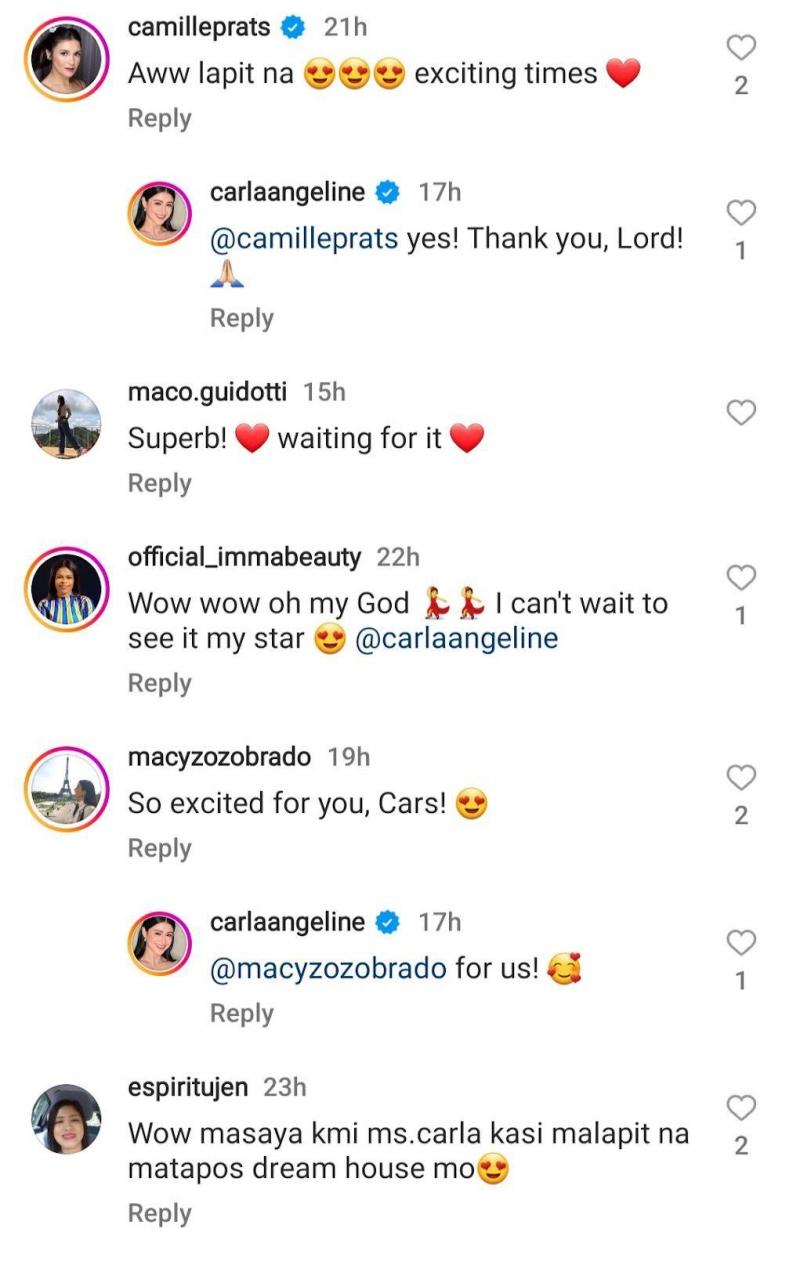Open the @camilleprats mention link
Screen dimensions: 800x1261
[304, 239]
